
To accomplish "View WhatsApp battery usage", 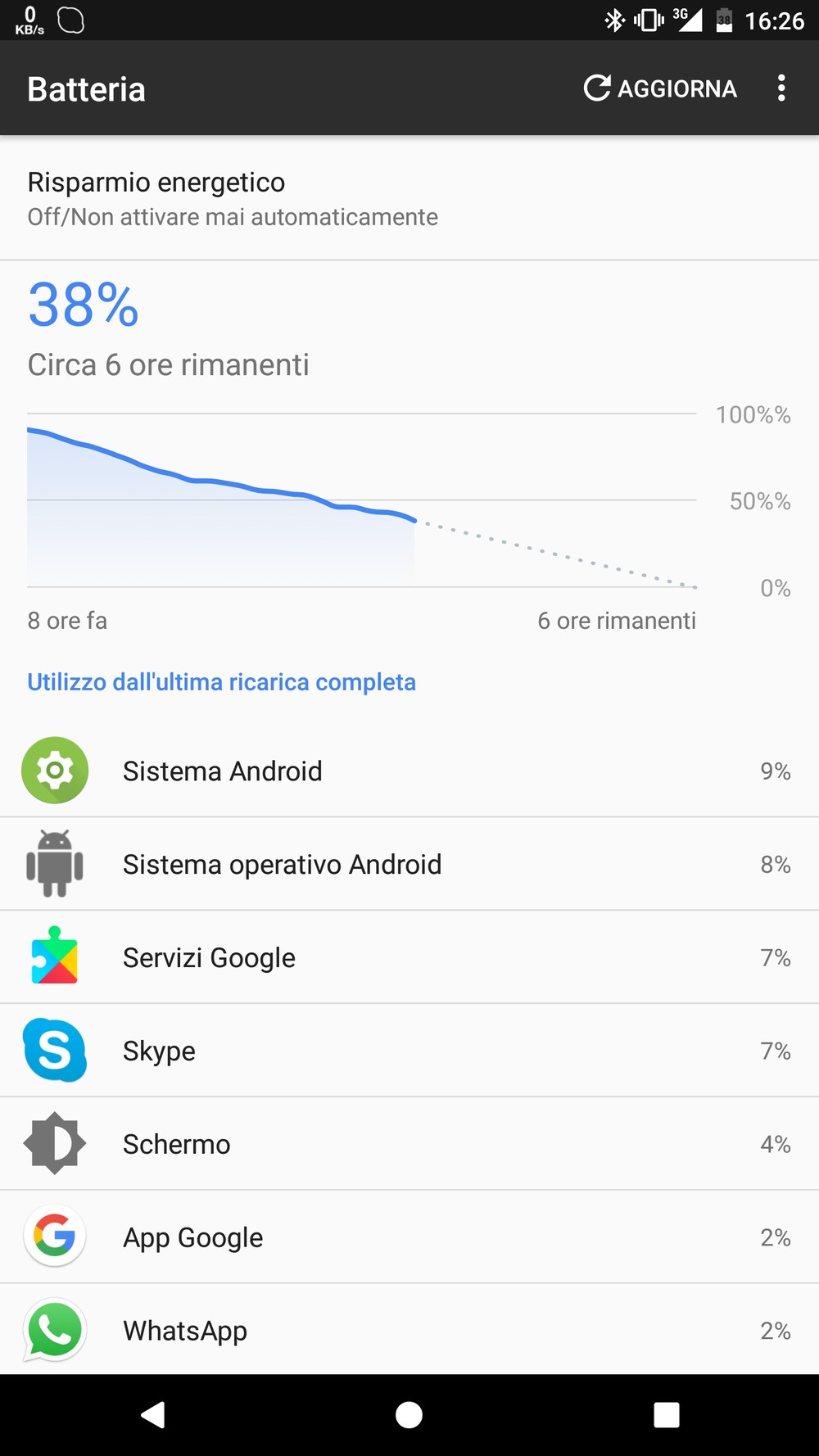I will [409, 1330].
